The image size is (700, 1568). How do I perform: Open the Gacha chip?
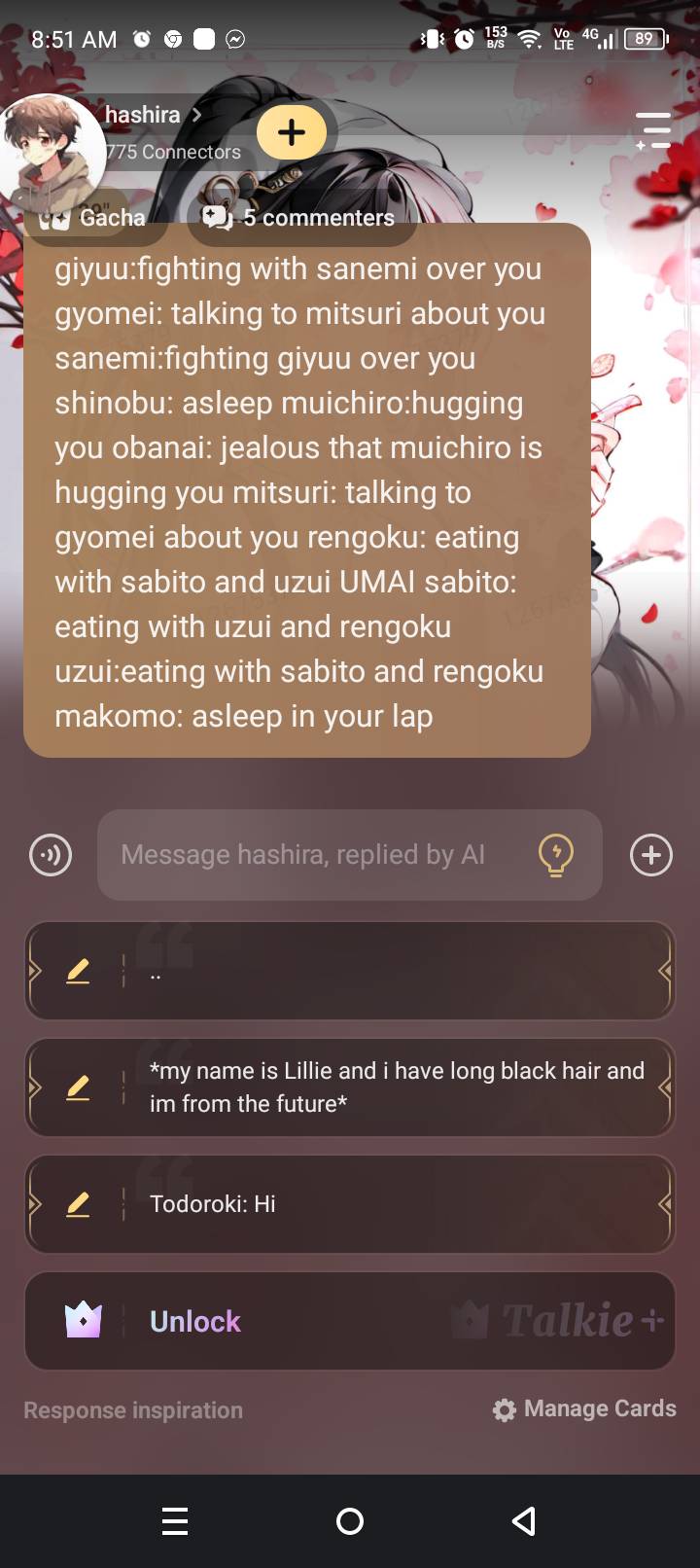coord(95,218)
